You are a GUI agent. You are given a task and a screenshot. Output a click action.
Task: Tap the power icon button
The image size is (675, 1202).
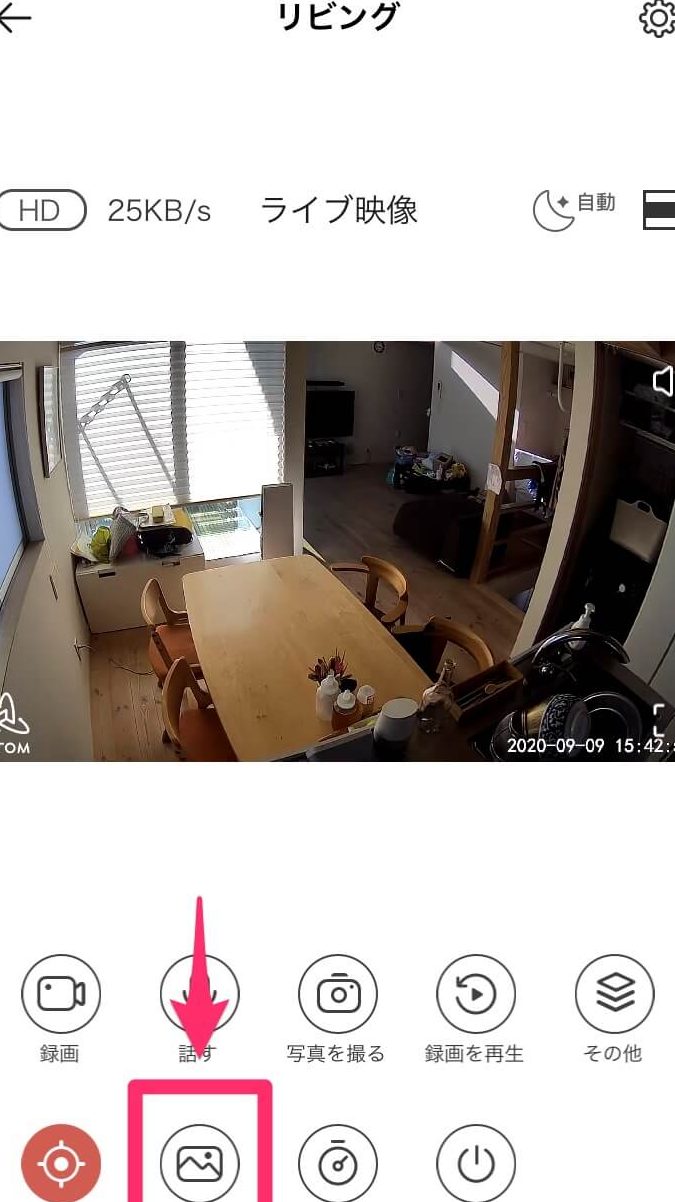pyautogui.click(x=476, y=1164)
